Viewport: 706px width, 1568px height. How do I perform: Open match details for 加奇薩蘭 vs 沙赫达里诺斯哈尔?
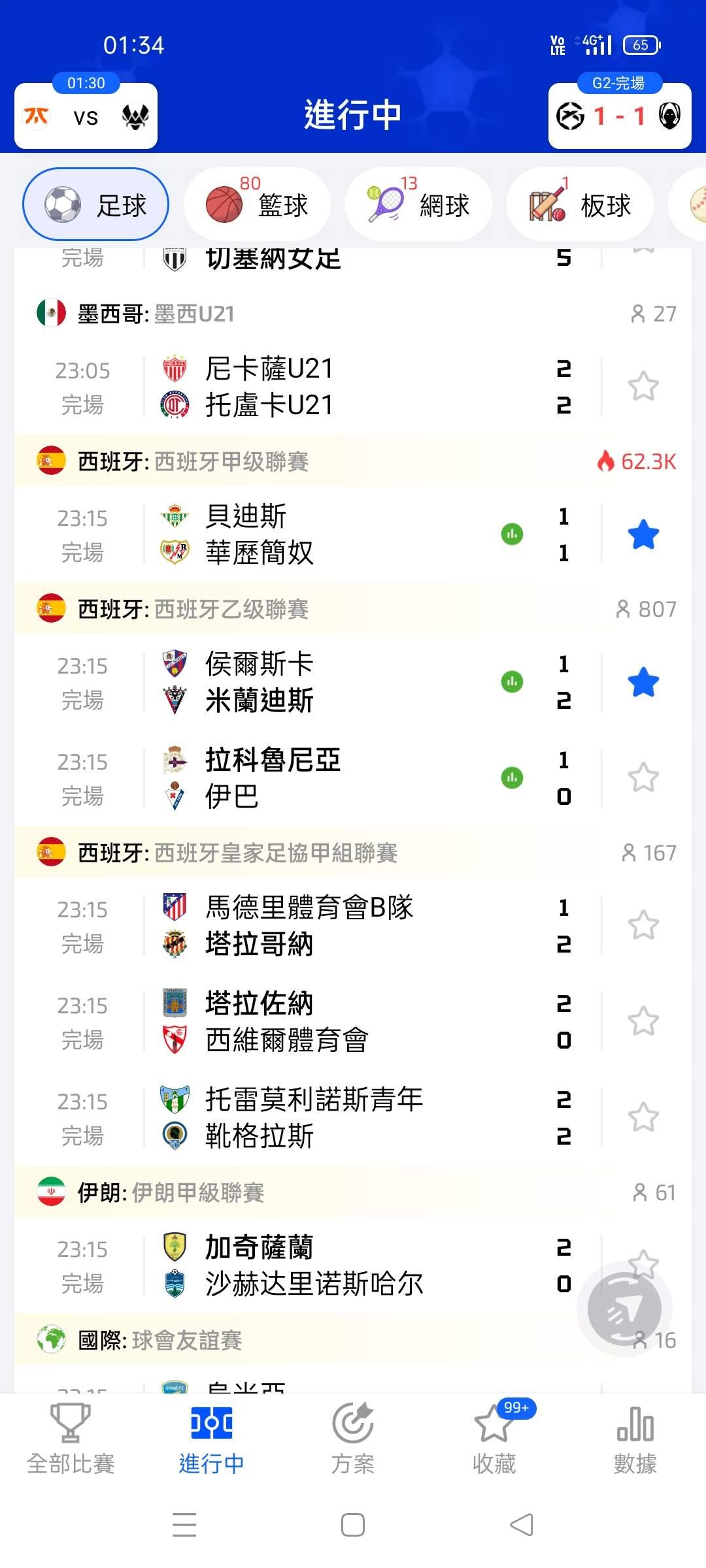pyautogui.click(x=314, y=1266)
